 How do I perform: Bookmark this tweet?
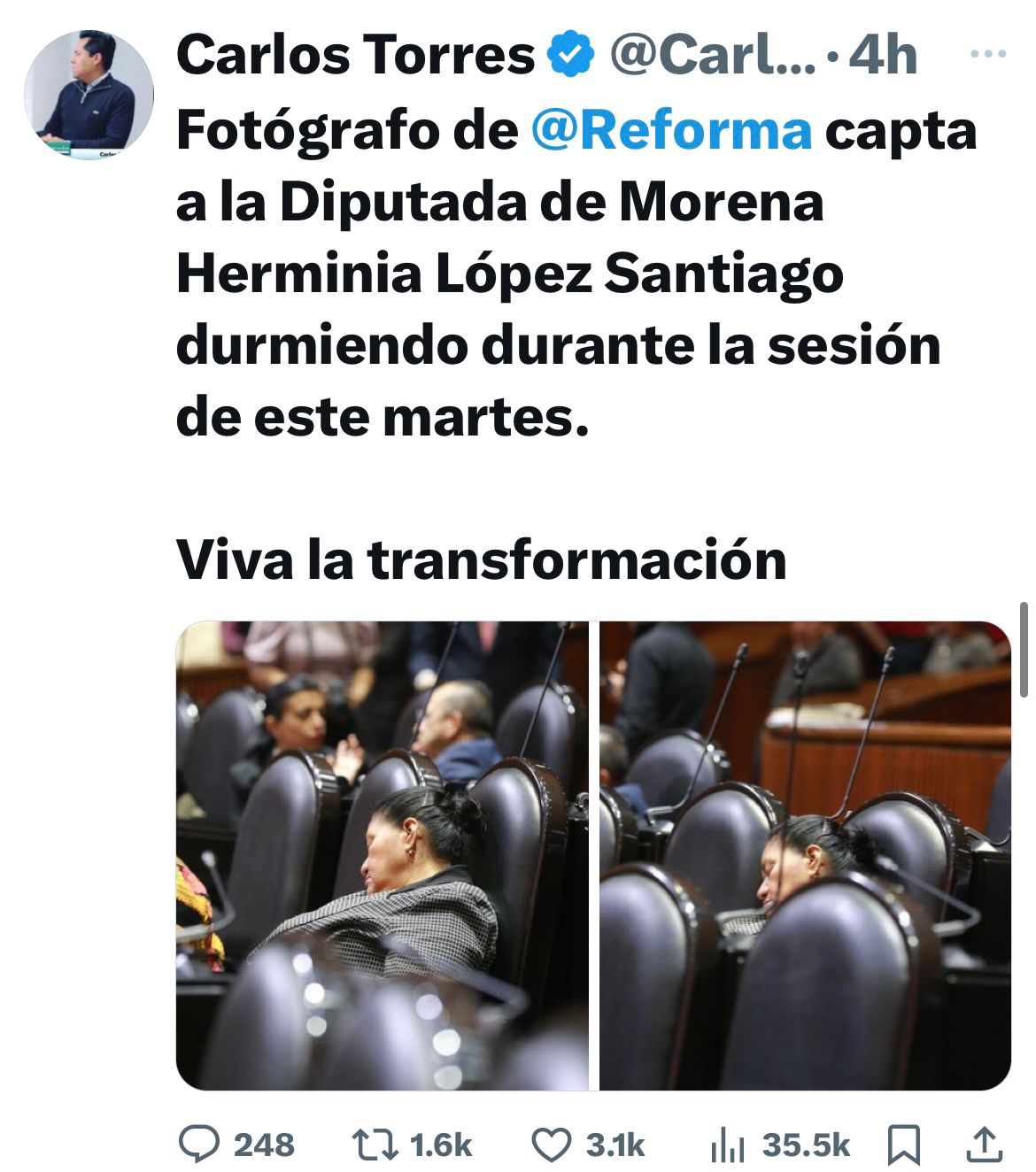coord(904,1145)
